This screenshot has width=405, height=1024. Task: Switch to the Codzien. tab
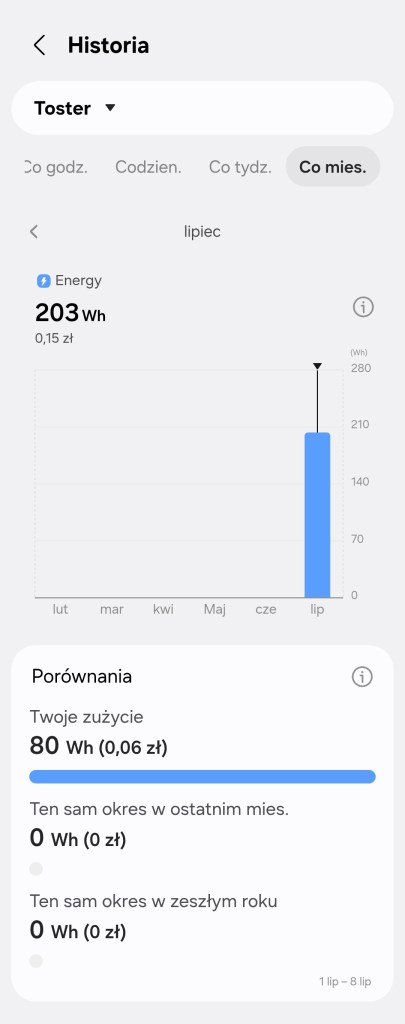[148, 167]
